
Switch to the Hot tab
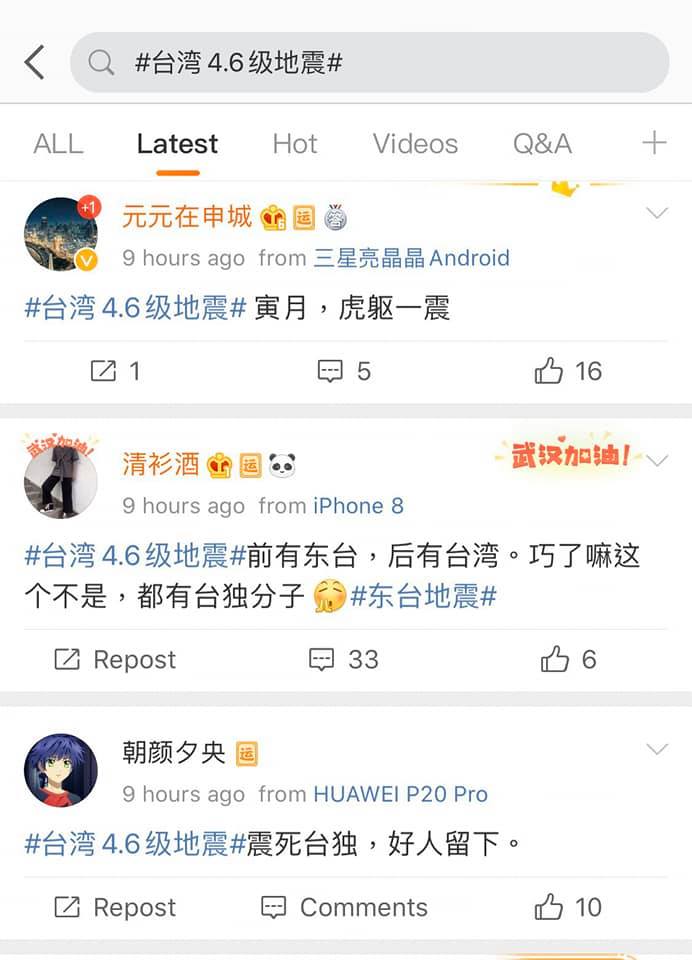(x=295, y=144)
